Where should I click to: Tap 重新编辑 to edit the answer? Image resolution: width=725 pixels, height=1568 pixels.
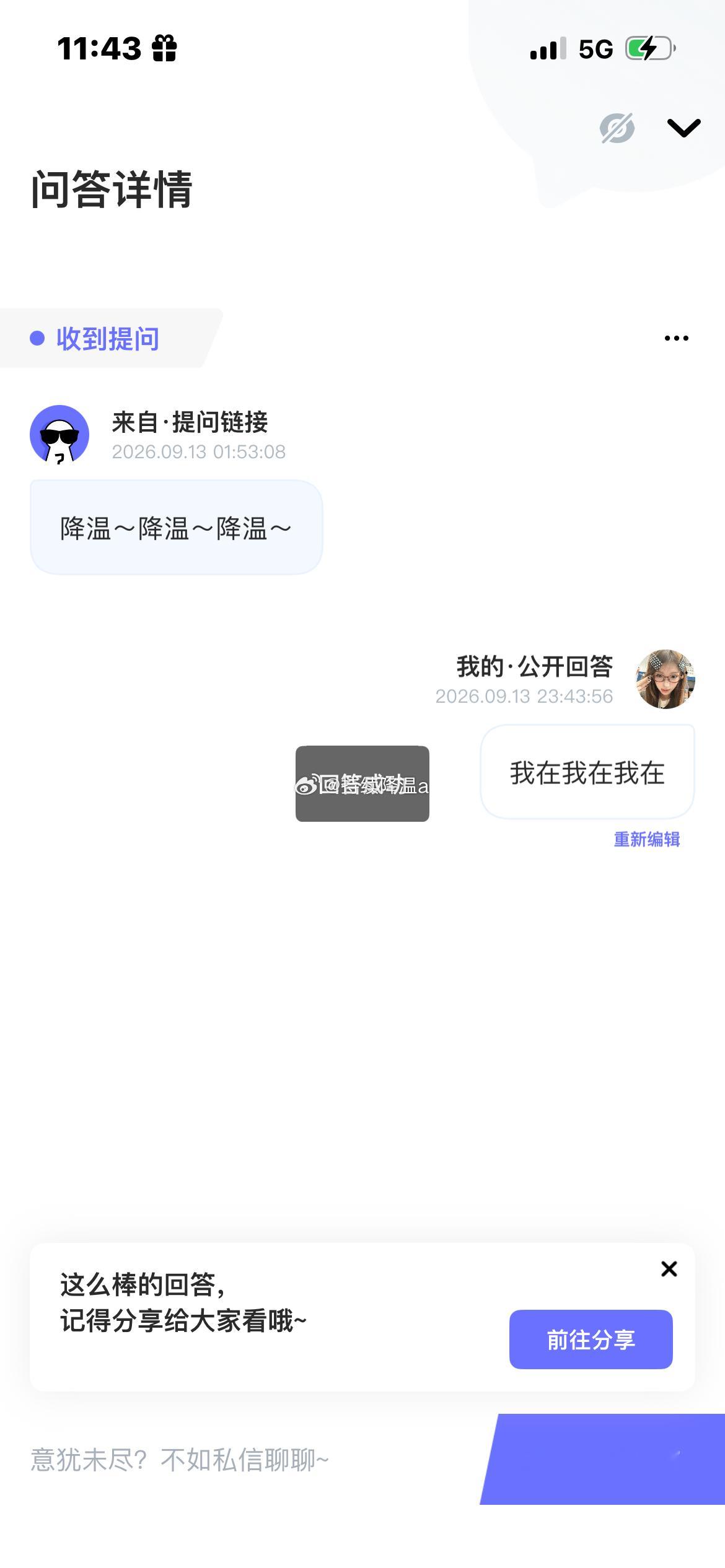(x=647, y=839)
